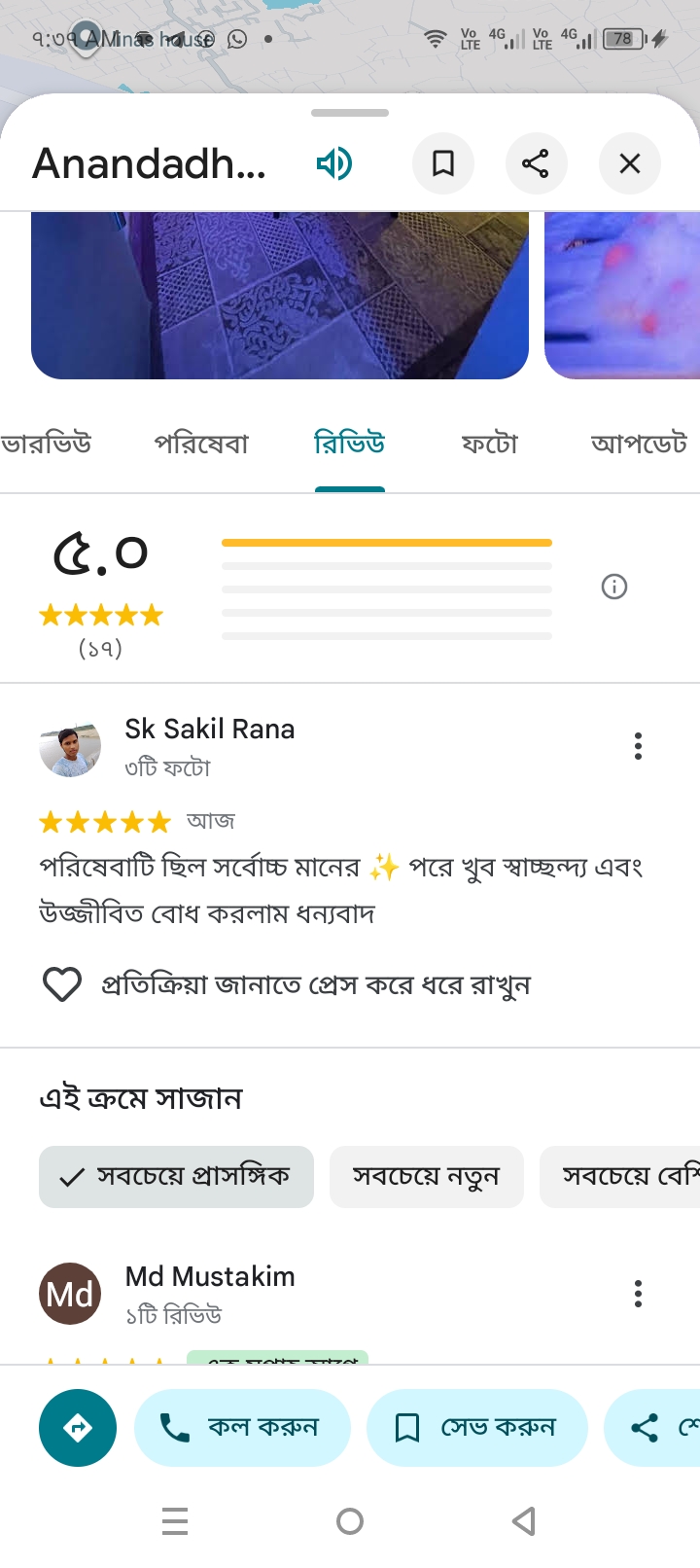Tap the সেভ করুন button
Image resolution: width=700 pixels, height=1568 pixels.
coord(476,1428)
